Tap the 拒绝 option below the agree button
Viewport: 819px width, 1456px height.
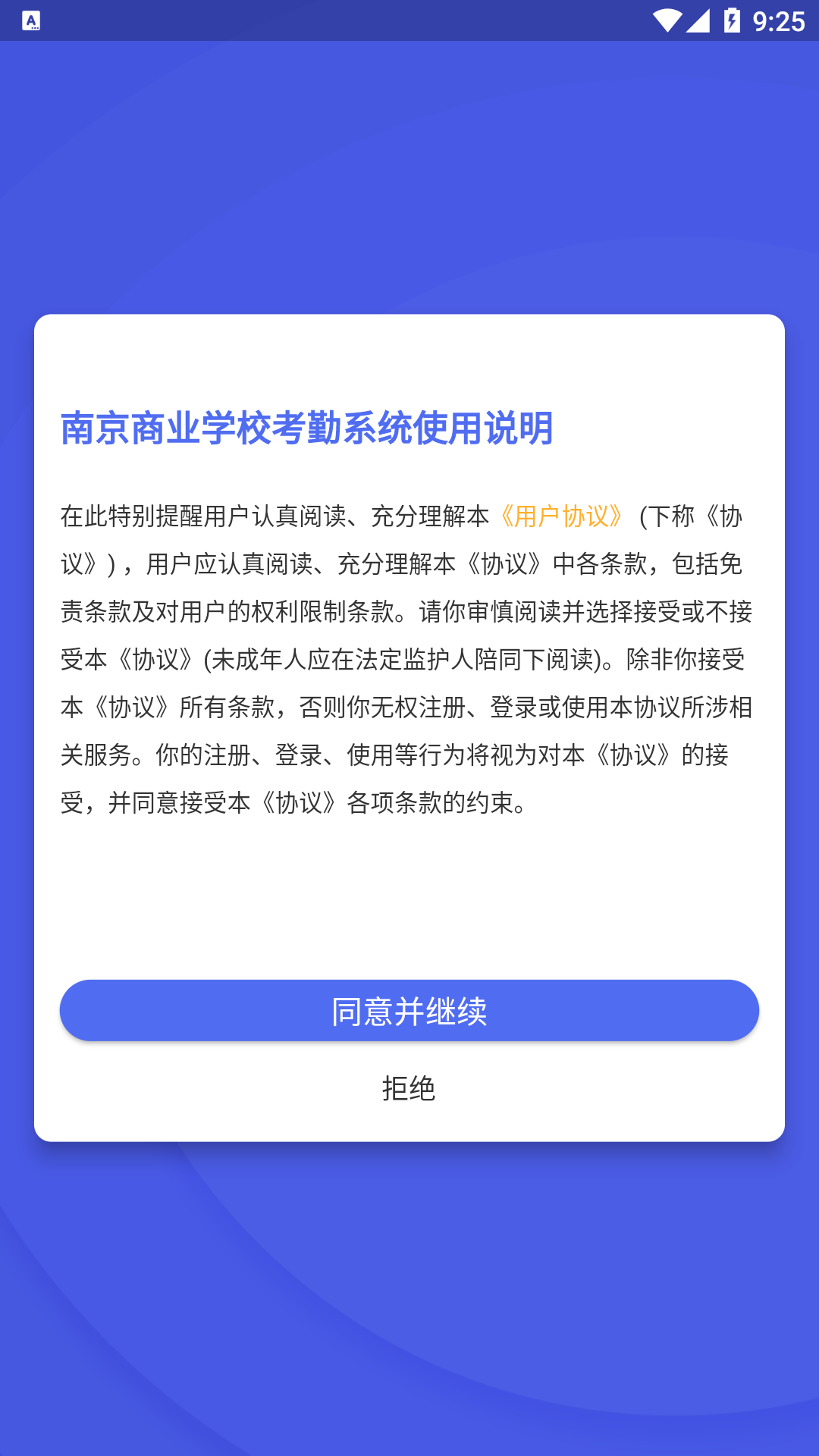[x=409, y=1090]
